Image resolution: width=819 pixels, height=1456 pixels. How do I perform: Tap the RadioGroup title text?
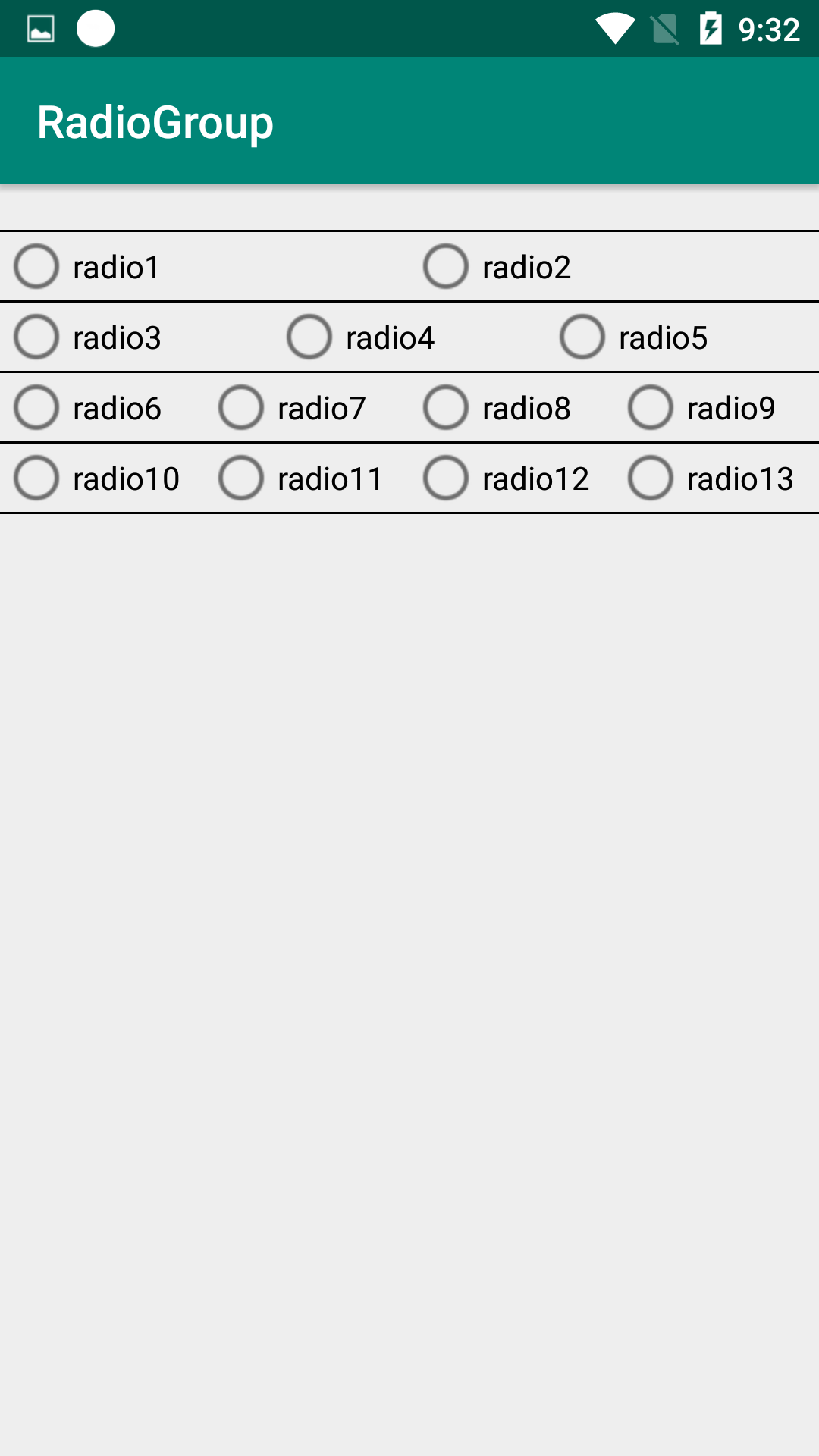[x=155, y=121]
